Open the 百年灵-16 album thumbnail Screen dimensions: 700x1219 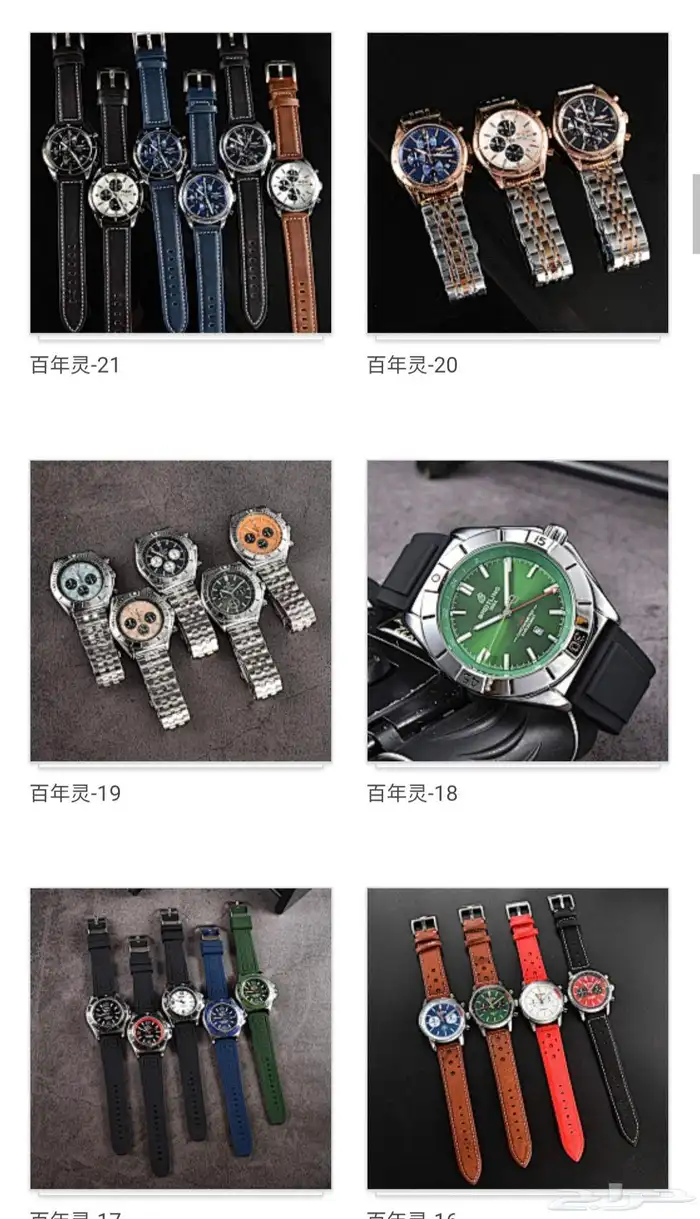click(x=517, y=1038)
